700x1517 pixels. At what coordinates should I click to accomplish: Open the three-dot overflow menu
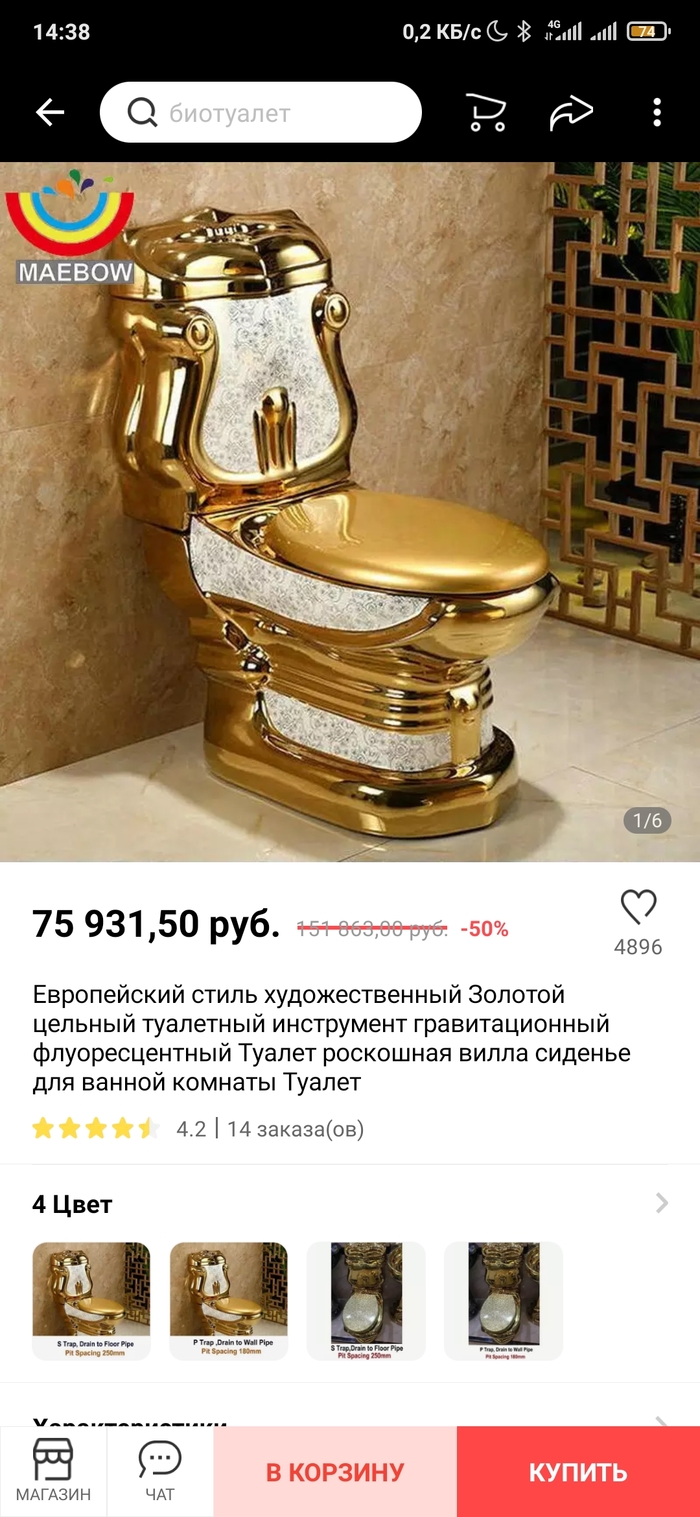(x=657, y=113)
